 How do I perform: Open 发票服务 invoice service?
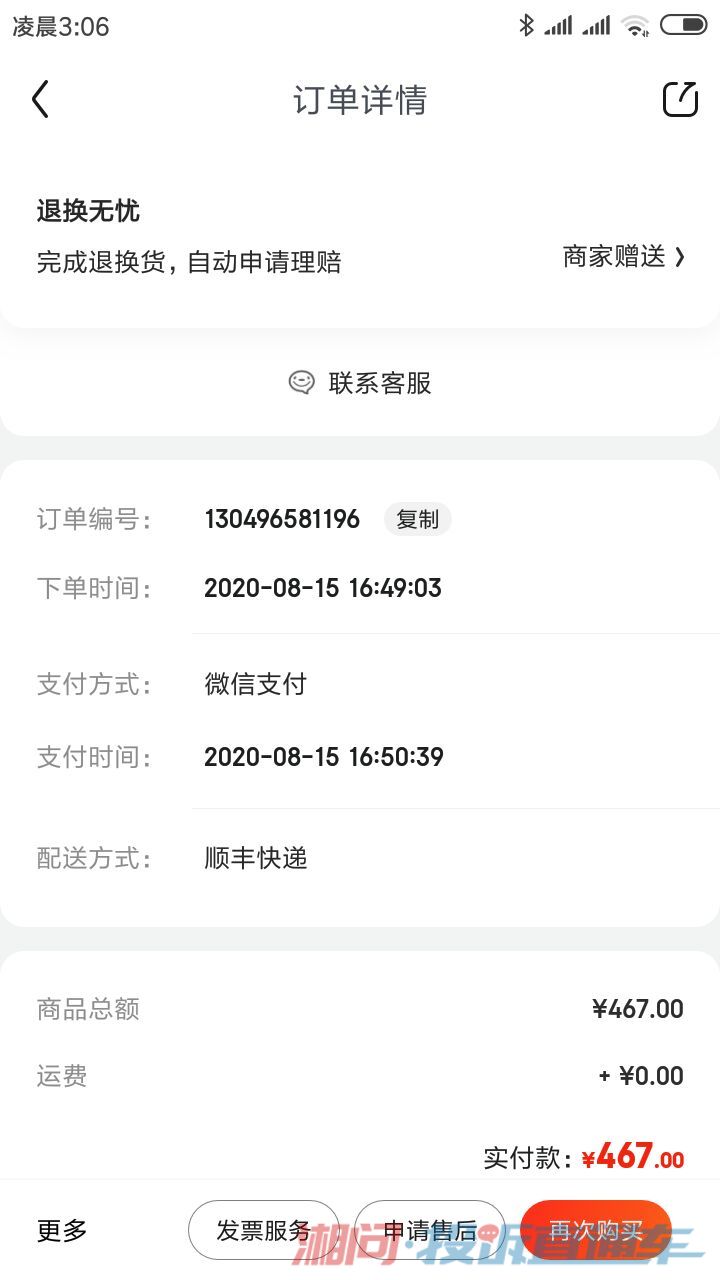(x=264, y=1230)
